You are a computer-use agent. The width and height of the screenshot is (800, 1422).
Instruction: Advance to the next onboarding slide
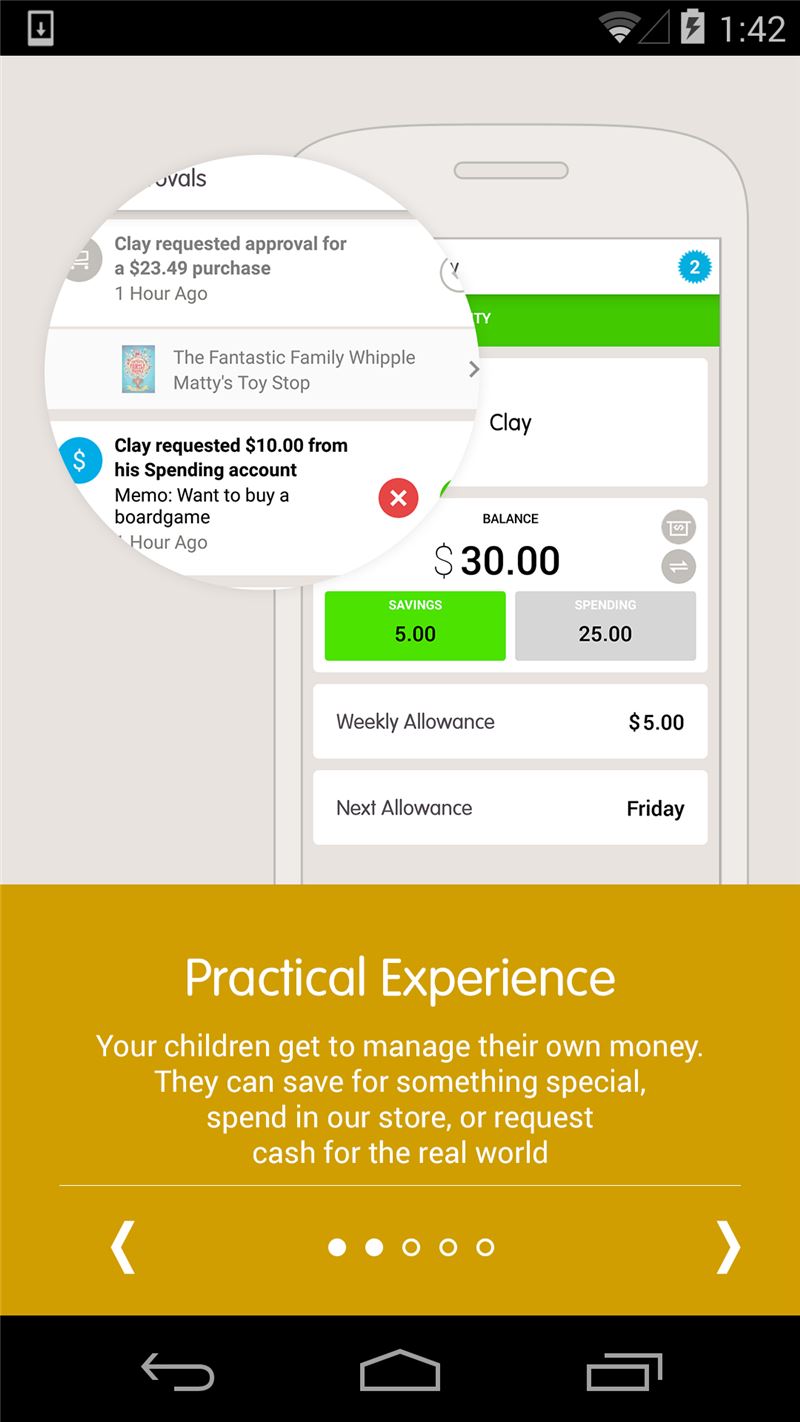tap(728, 1247)
